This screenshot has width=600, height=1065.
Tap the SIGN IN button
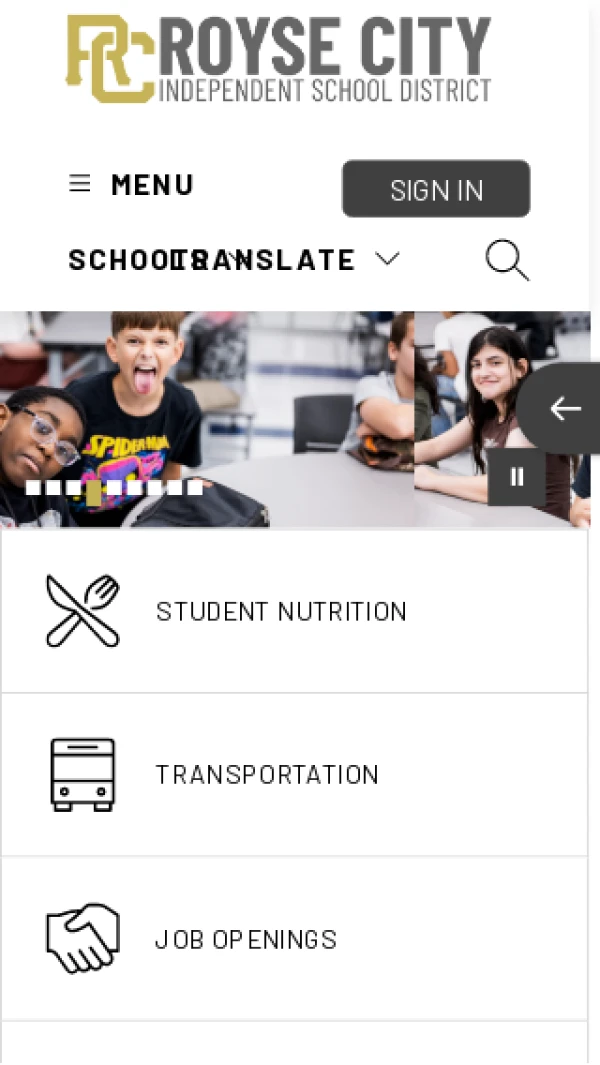pos(436,189)
